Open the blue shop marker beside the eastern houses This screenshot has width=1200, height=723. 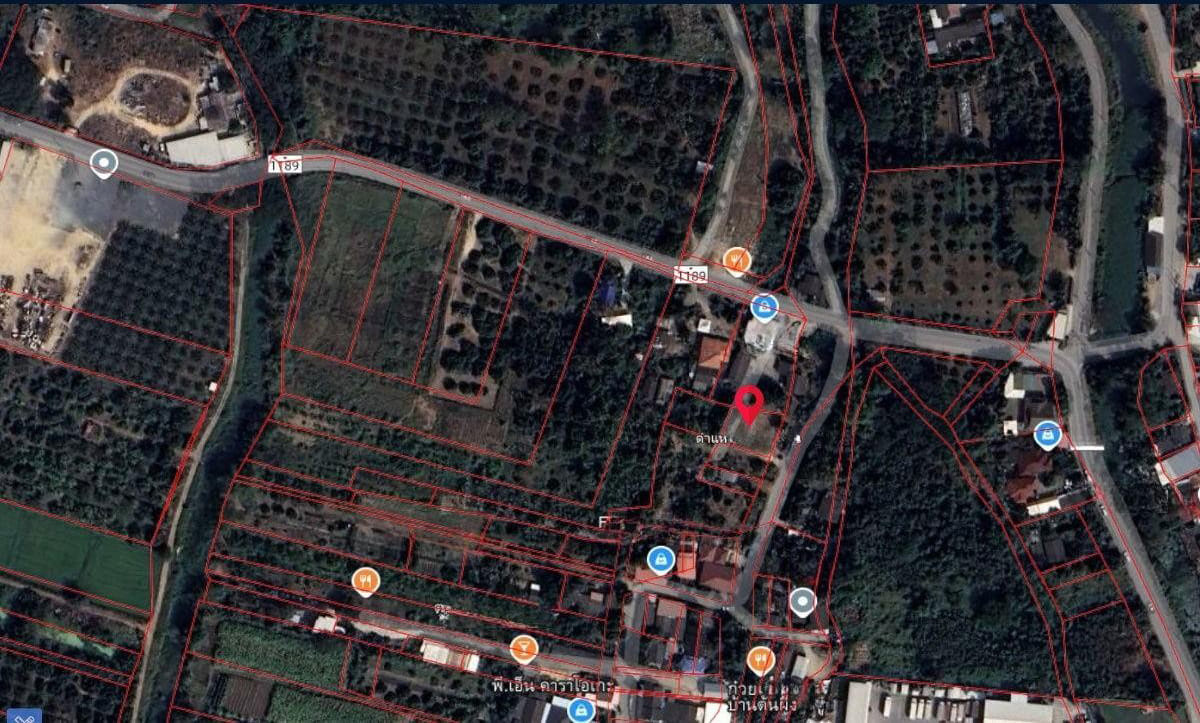pos(1047,433)
